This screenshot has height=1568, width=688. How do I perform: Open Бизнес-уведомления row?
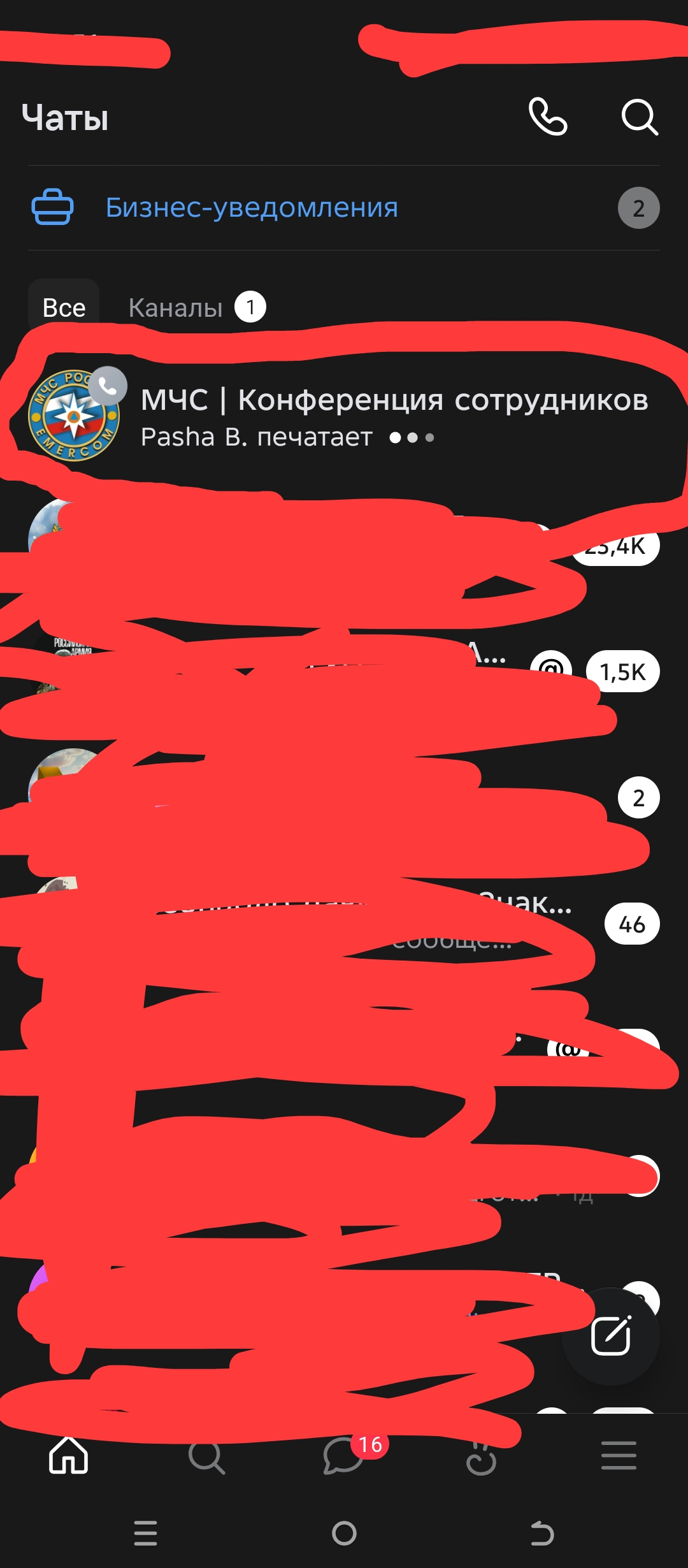pos(344,208)
